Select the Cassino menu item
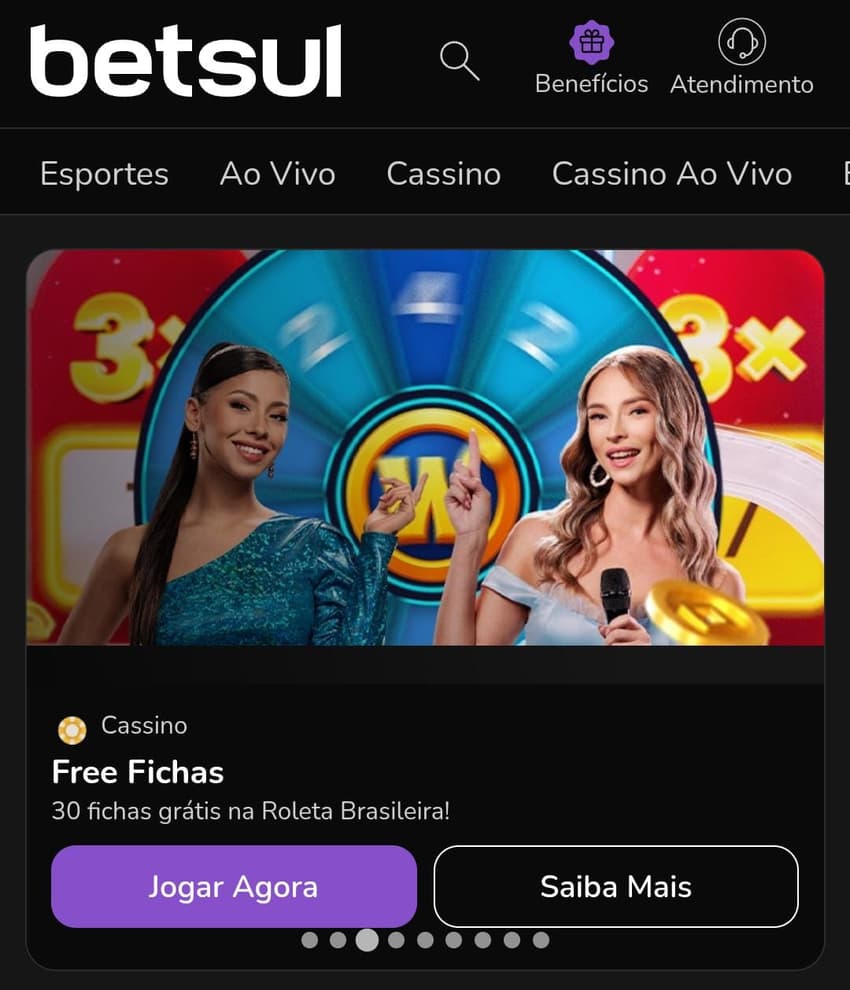 (x=443, y=173)
